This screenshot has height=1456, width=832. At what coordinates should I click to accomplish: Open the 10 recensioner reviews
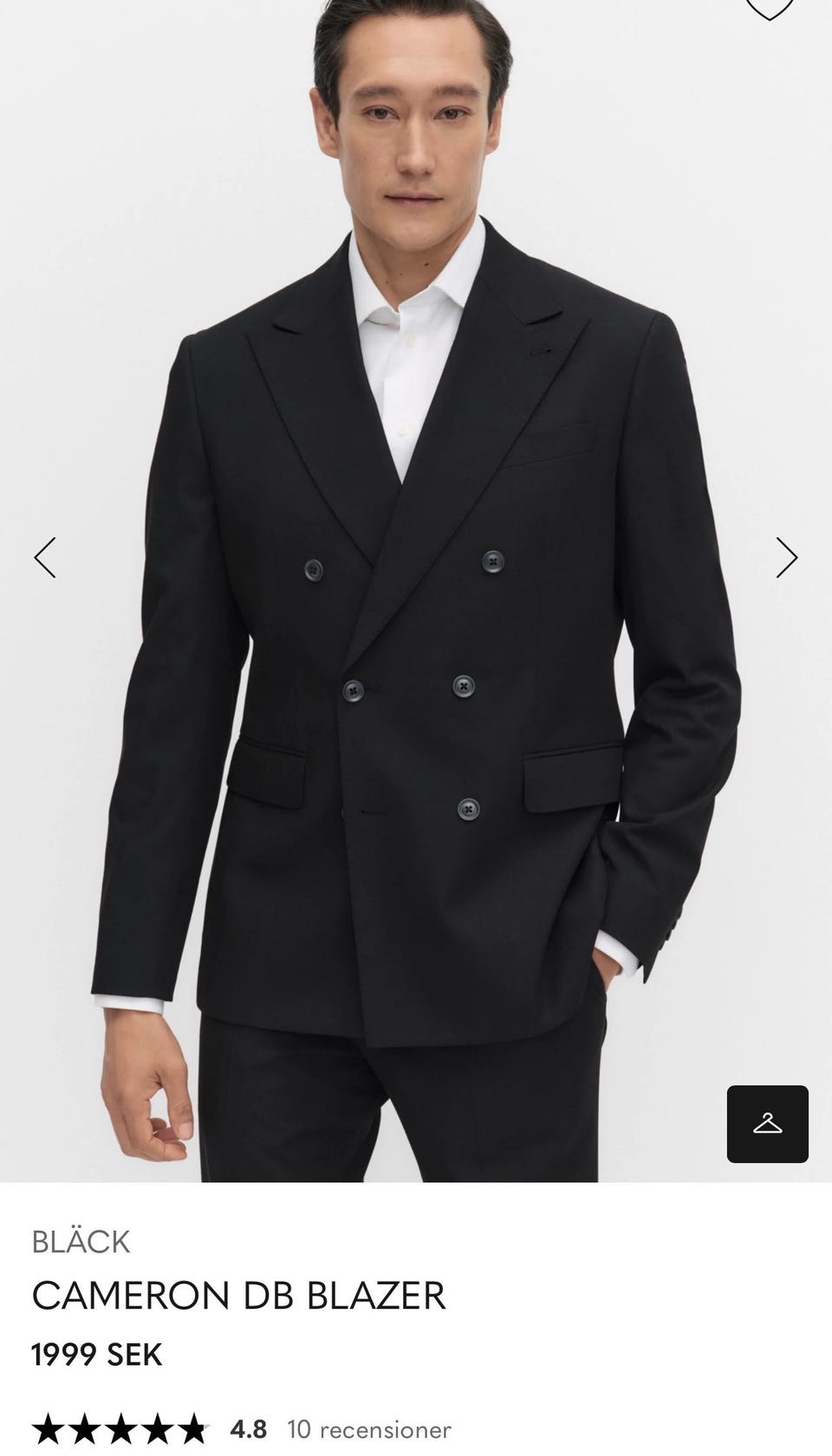(x=368, y=1428)
